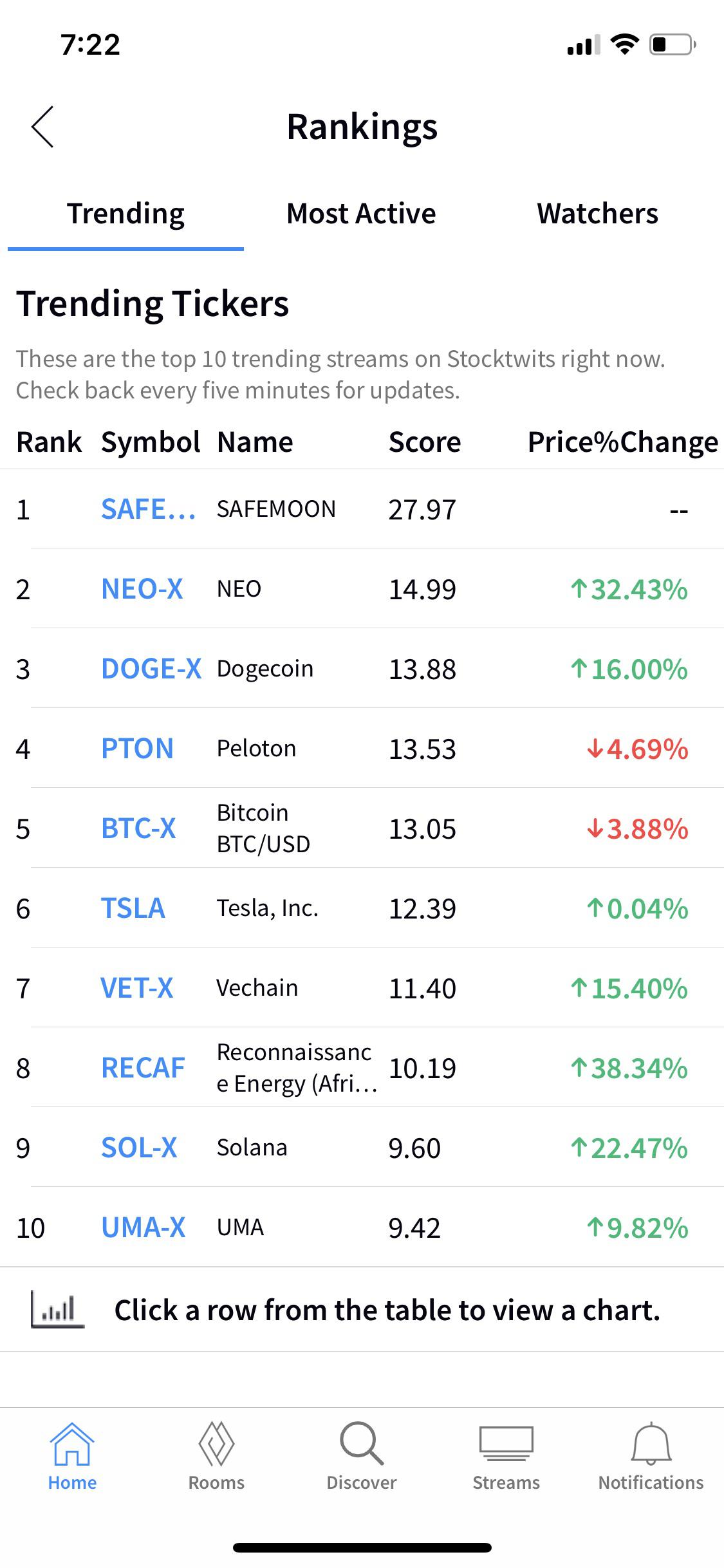Click the Solana row to view its chart
Screen dimensions: 724x1568
point(362,1147)
